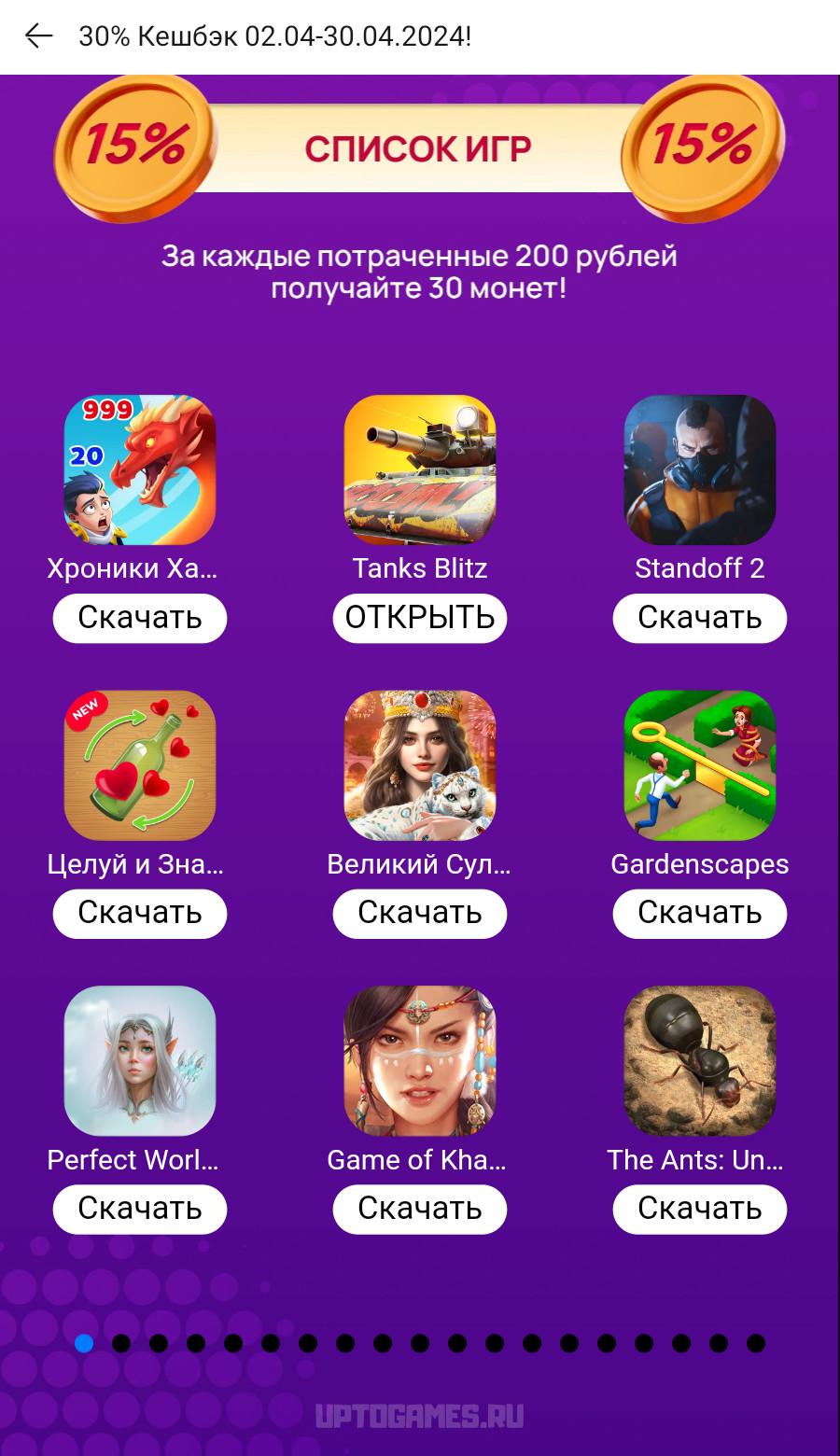Open The Ants: Un… game icon
Image resolution: width=840 pixels, height=1456 pixels.
[700, 1061]
